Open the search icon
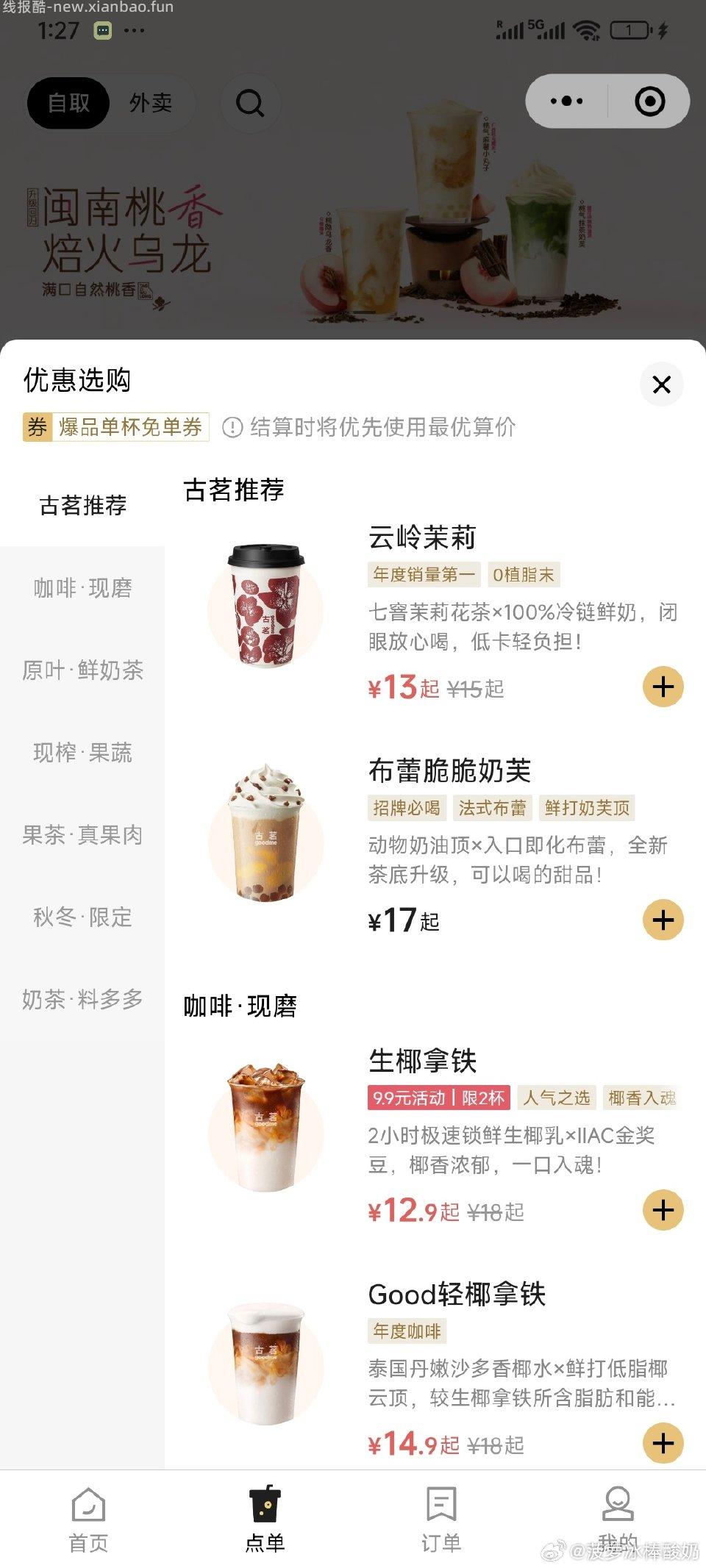This screenshot has width=706, height=1568. click(x=251, y=103)
